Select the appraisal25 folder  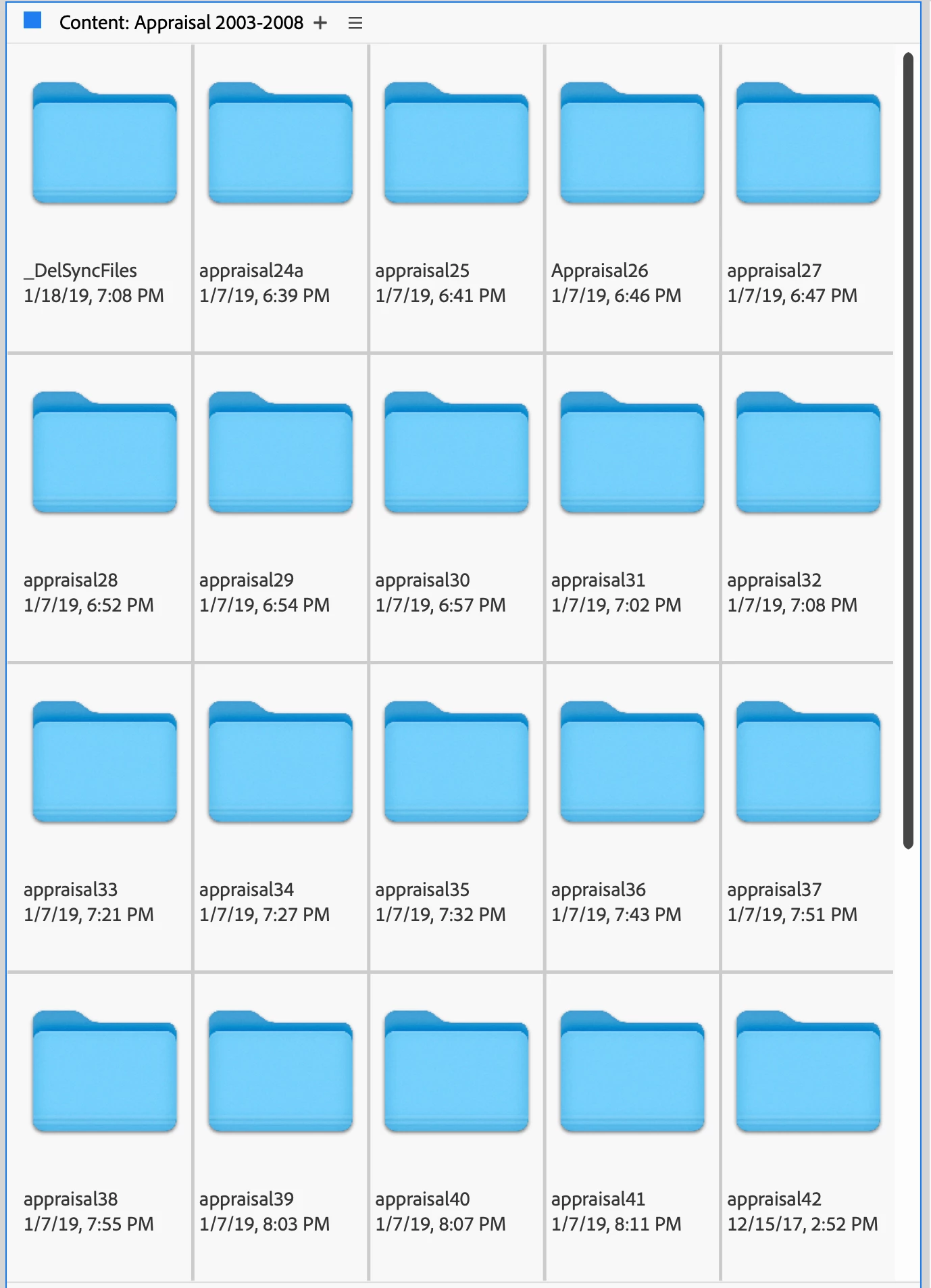coord(456,144)
